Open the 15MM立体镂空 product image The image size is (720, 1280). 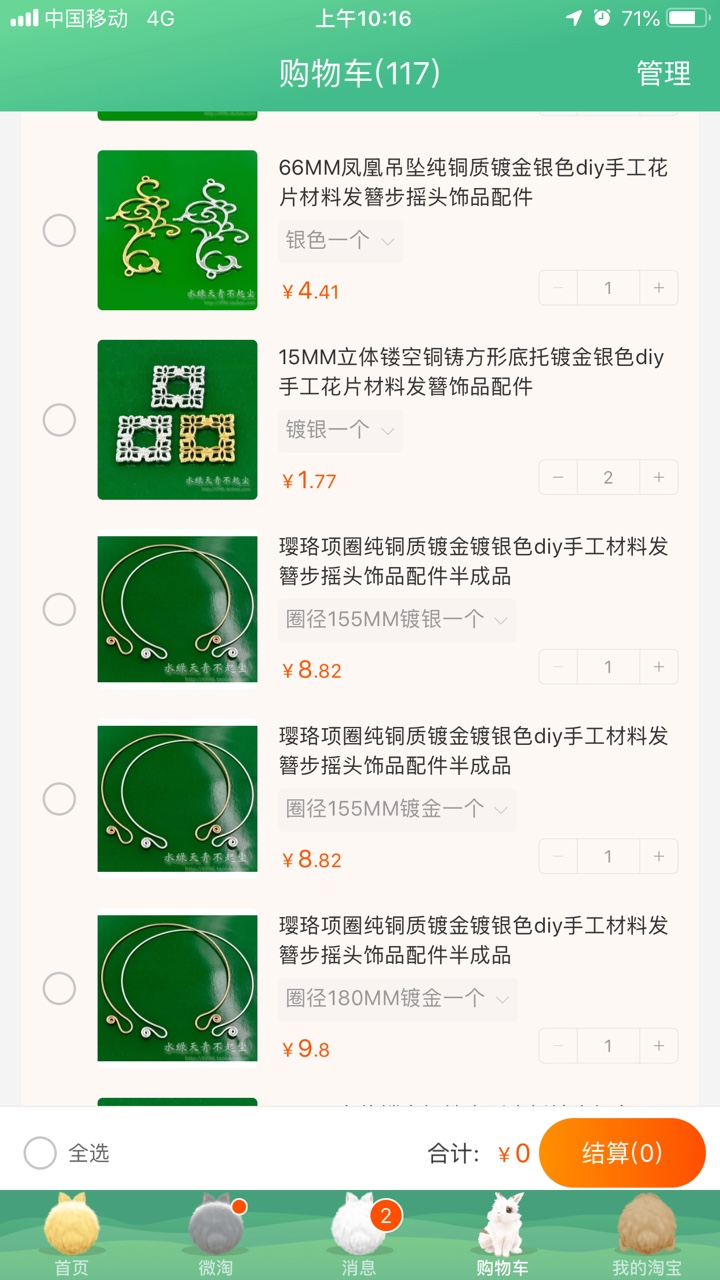click(x=177, y=420)
